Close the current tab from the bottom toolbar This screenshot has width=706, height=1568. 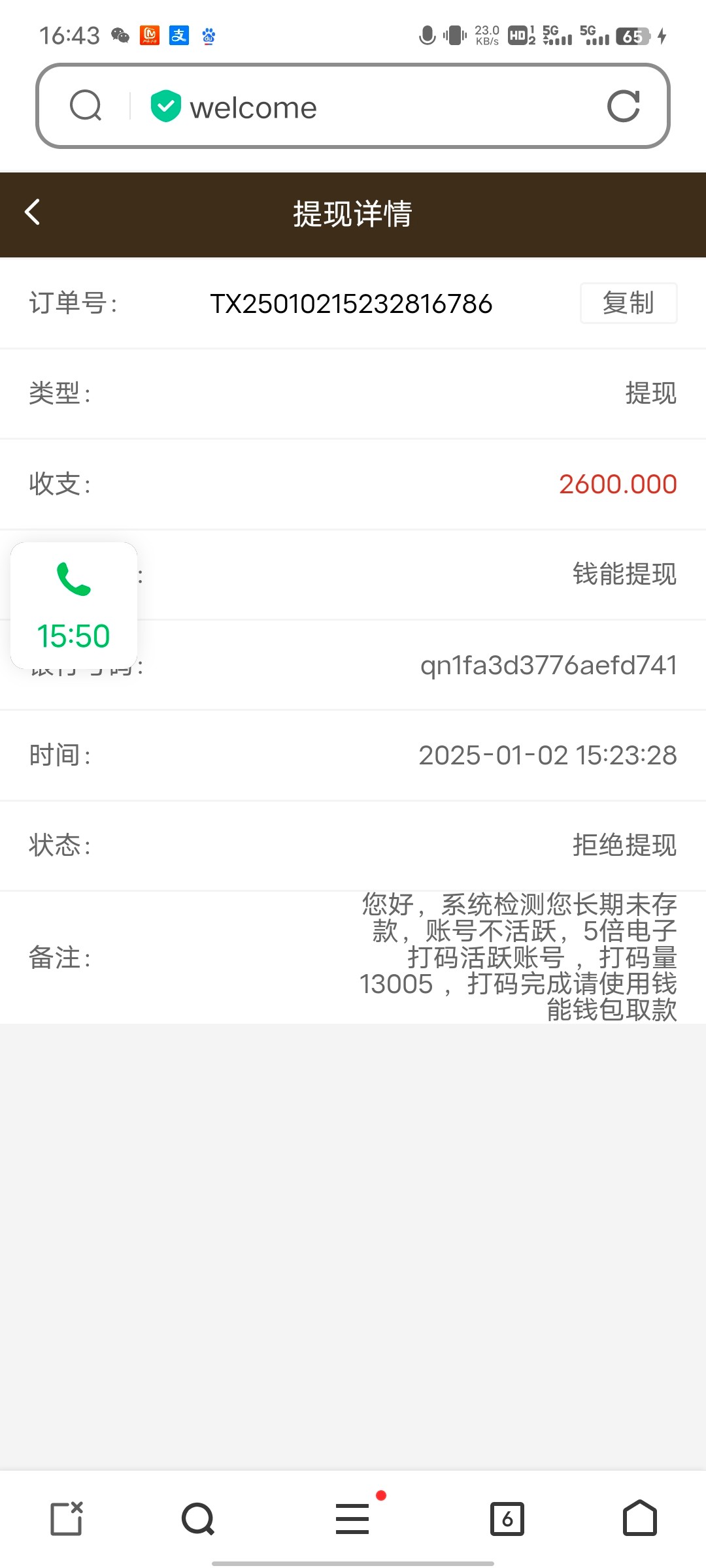click(x=67, y=1518)
